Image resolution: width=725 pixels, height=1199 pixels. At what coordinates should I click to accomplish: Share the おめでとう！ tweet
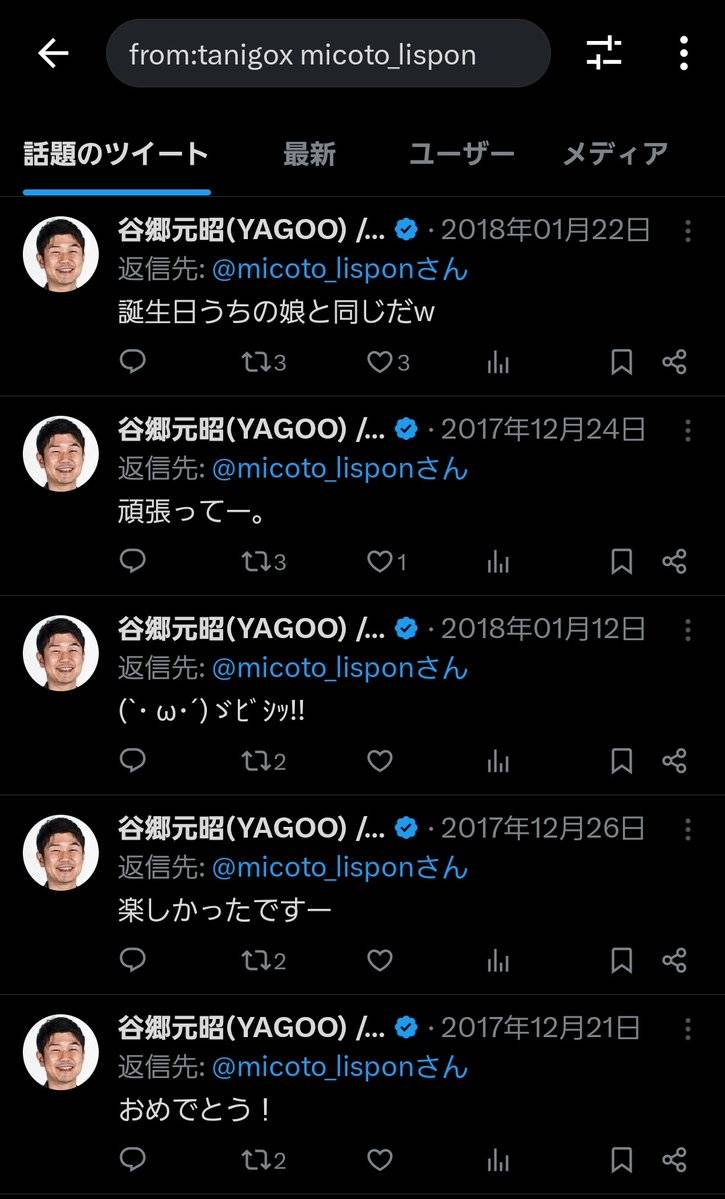[x=675, y=1160]
